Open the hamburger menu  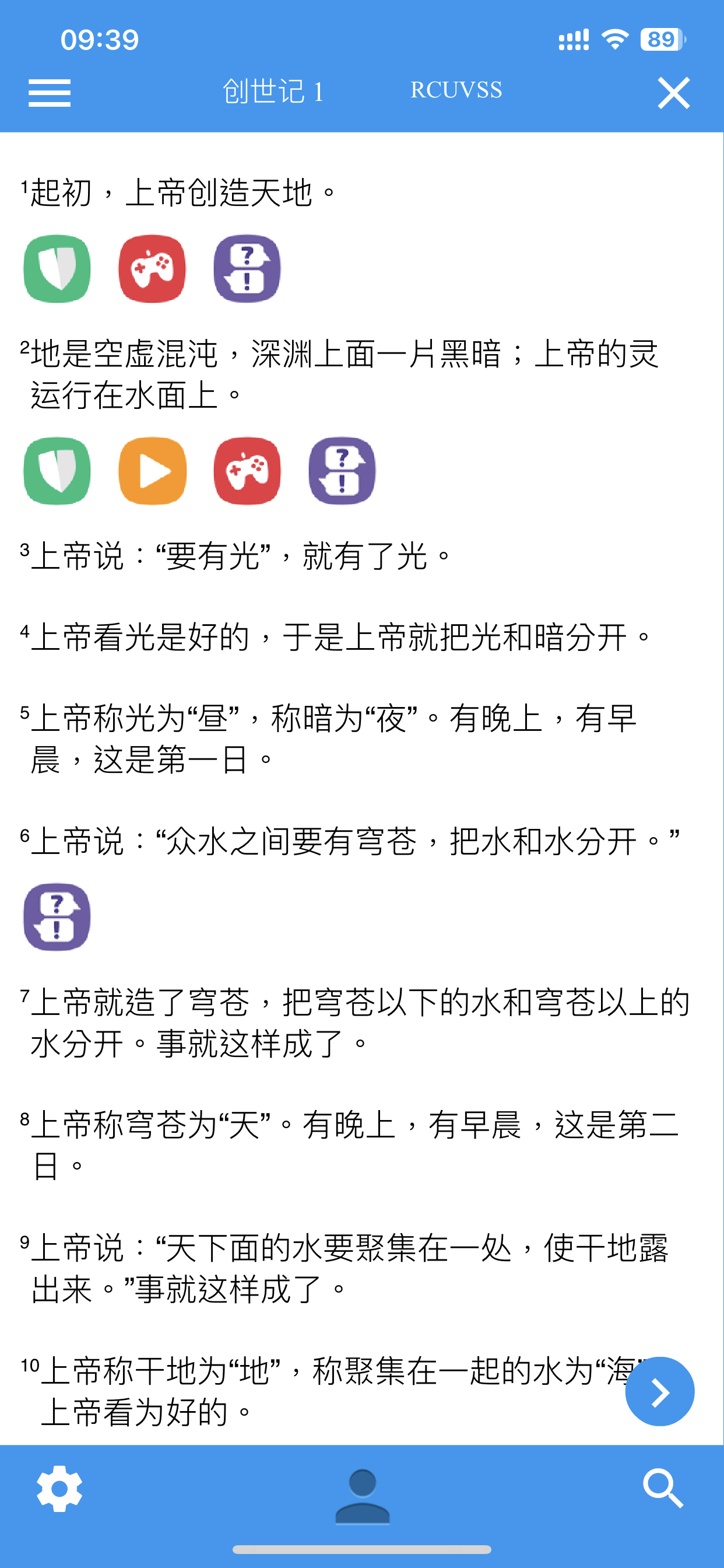50,93
